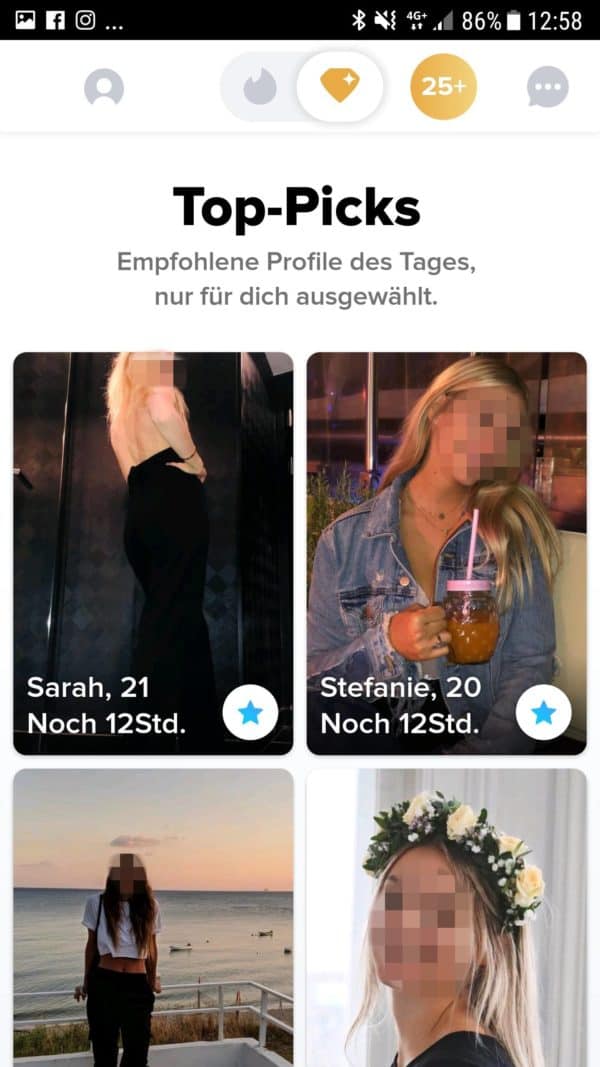Screen dimensions: 600x1067
Task: Open the 25+ likes badge
Action: coord(443,87)
